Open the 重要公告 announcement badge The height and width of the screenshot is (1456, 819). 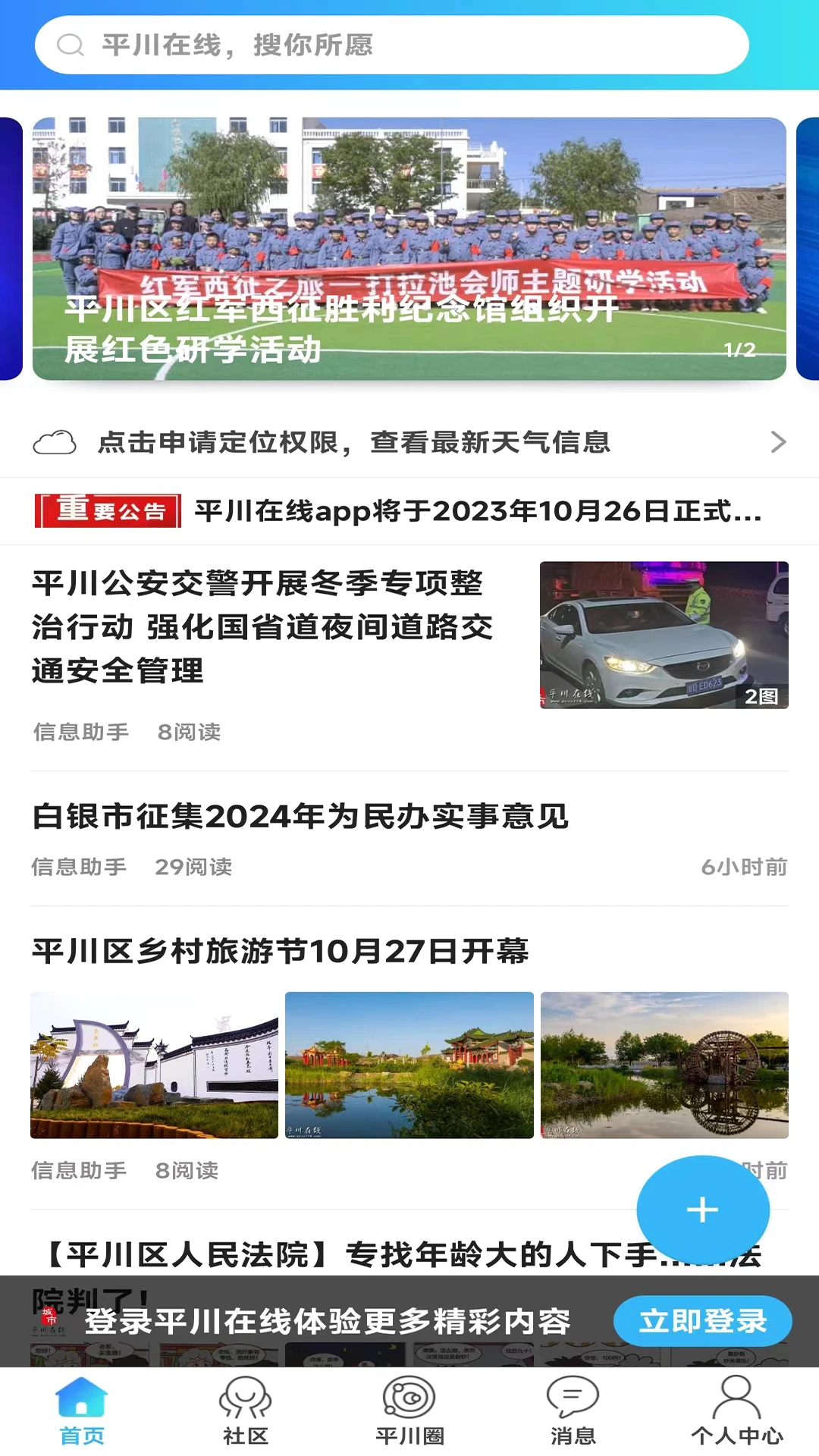pos(108,511)
